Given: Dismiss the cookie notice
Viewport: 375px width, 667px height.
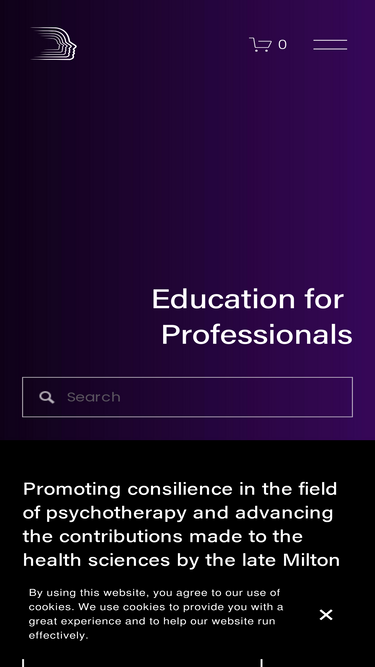Looking at the screenshot, I should click(x=326, y=615).
